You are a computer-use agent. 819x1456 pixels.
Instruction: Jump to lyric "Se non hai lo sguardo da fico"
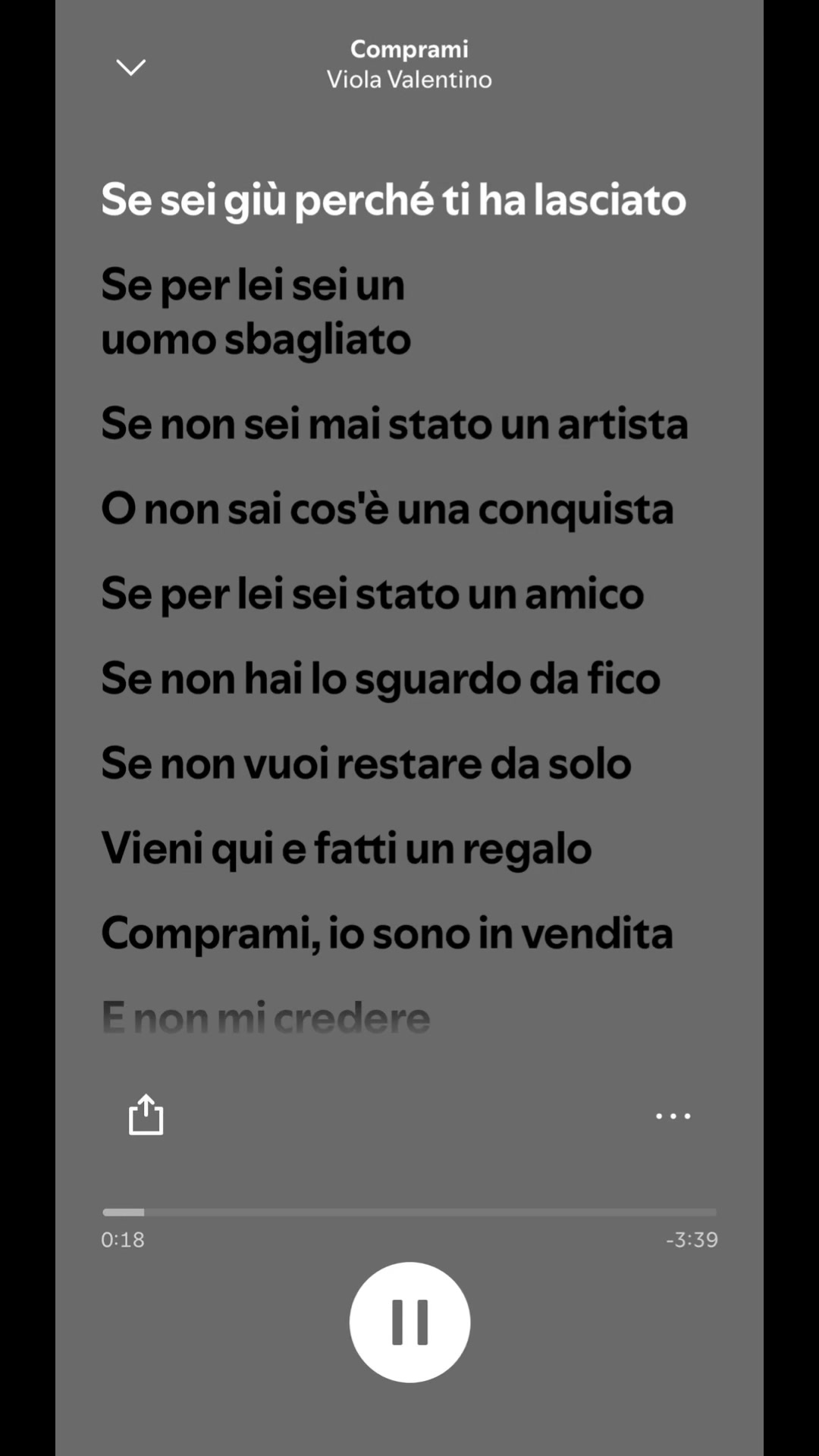(381, 679)
